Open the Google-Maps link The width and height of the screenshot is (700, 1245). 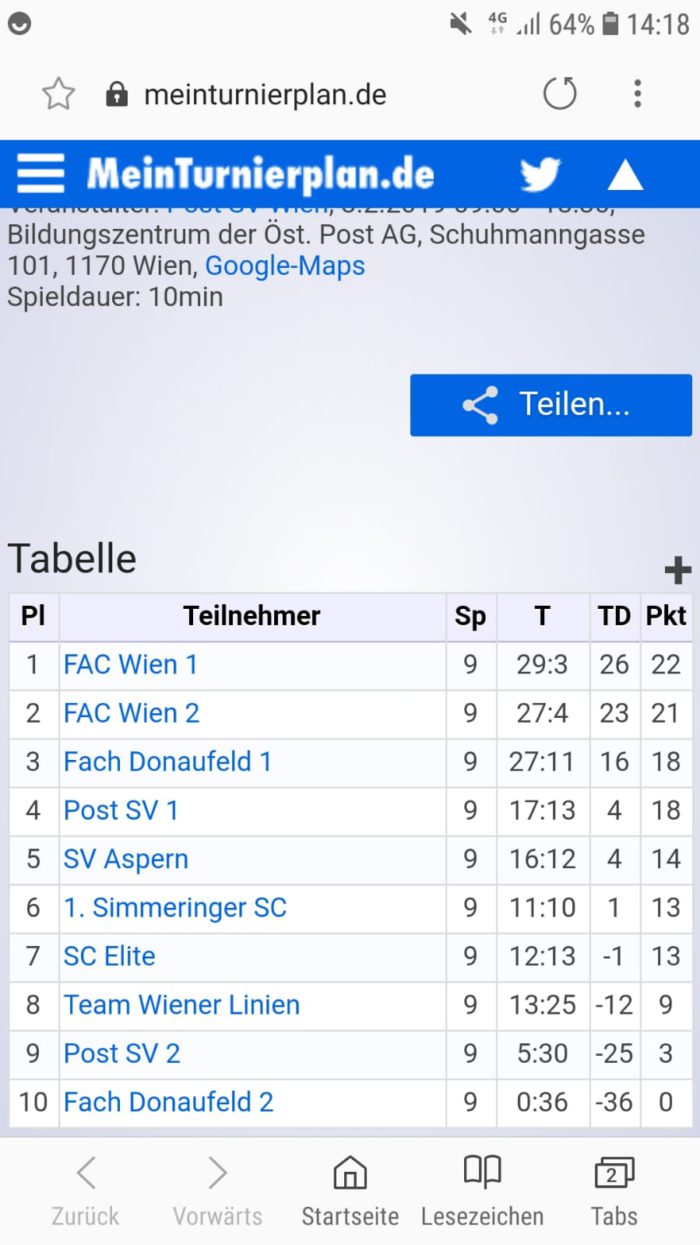coord(285,266)
